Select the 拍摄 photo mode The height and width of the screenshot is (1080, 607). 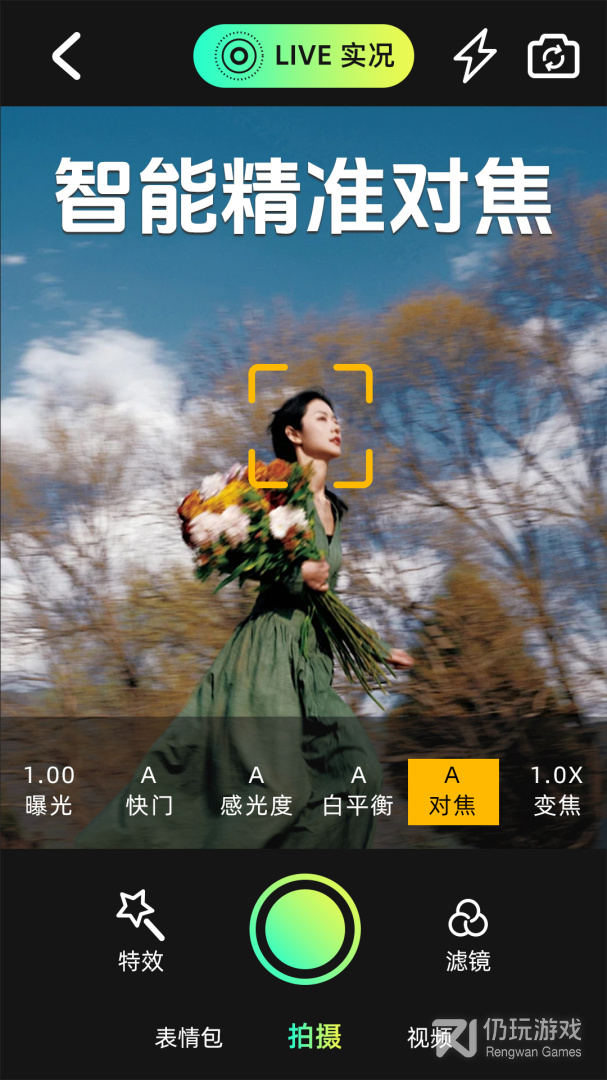click(x=314, y=1037)
